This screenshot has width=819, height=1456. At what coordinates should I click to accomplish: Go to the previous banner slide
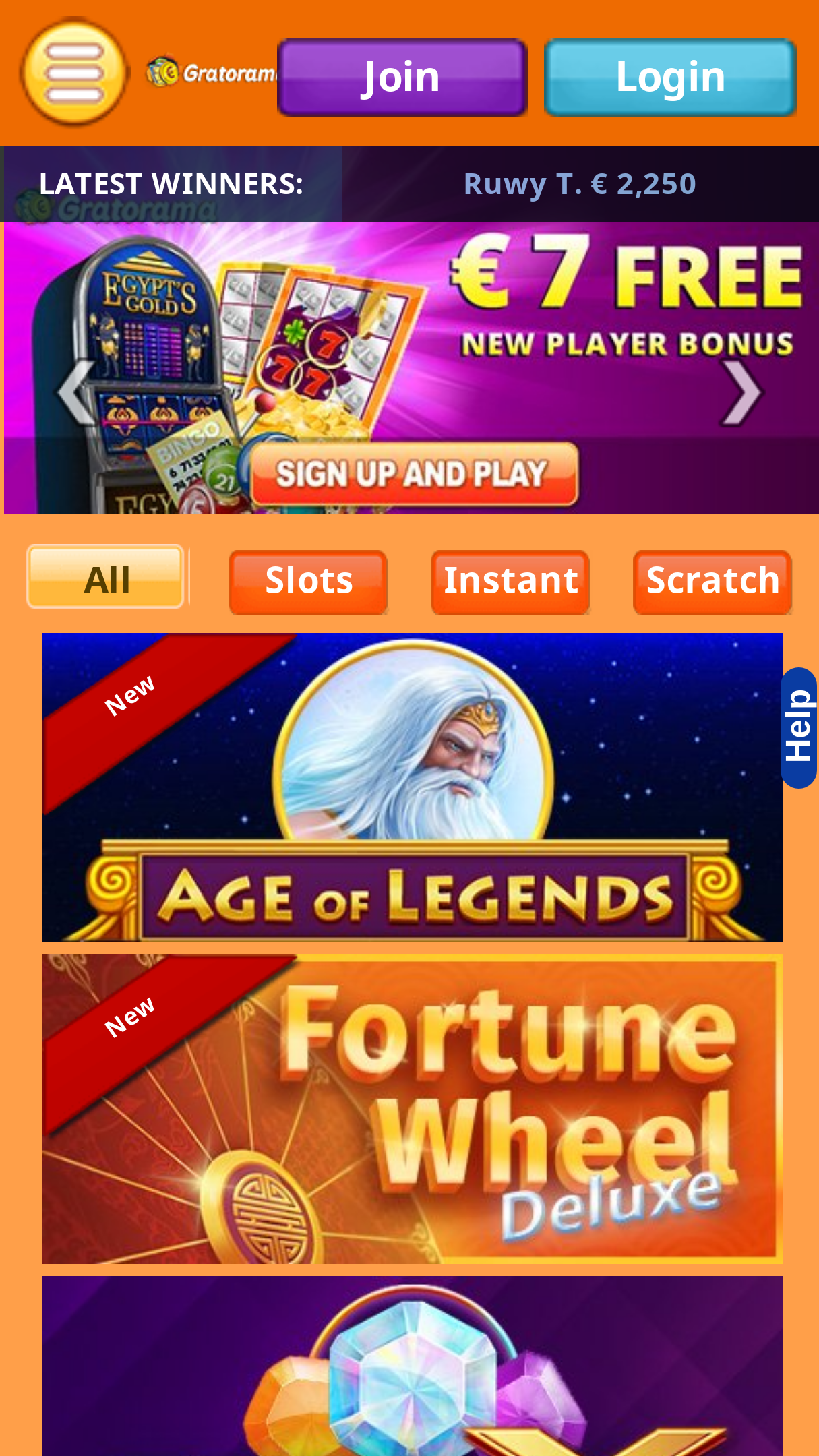coord(75,393)
